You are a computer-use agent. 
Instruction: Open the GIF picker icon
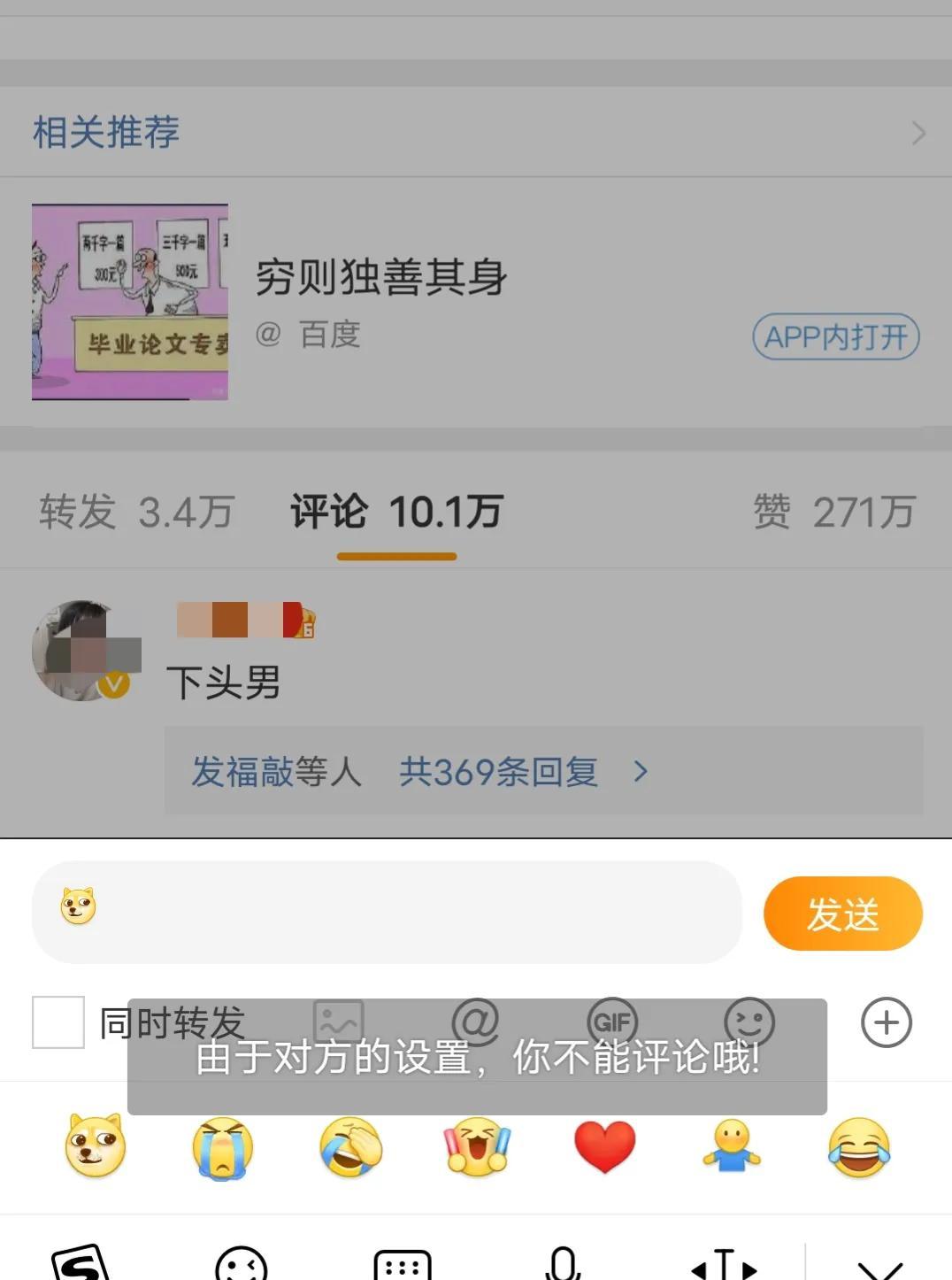point(613,1023)
